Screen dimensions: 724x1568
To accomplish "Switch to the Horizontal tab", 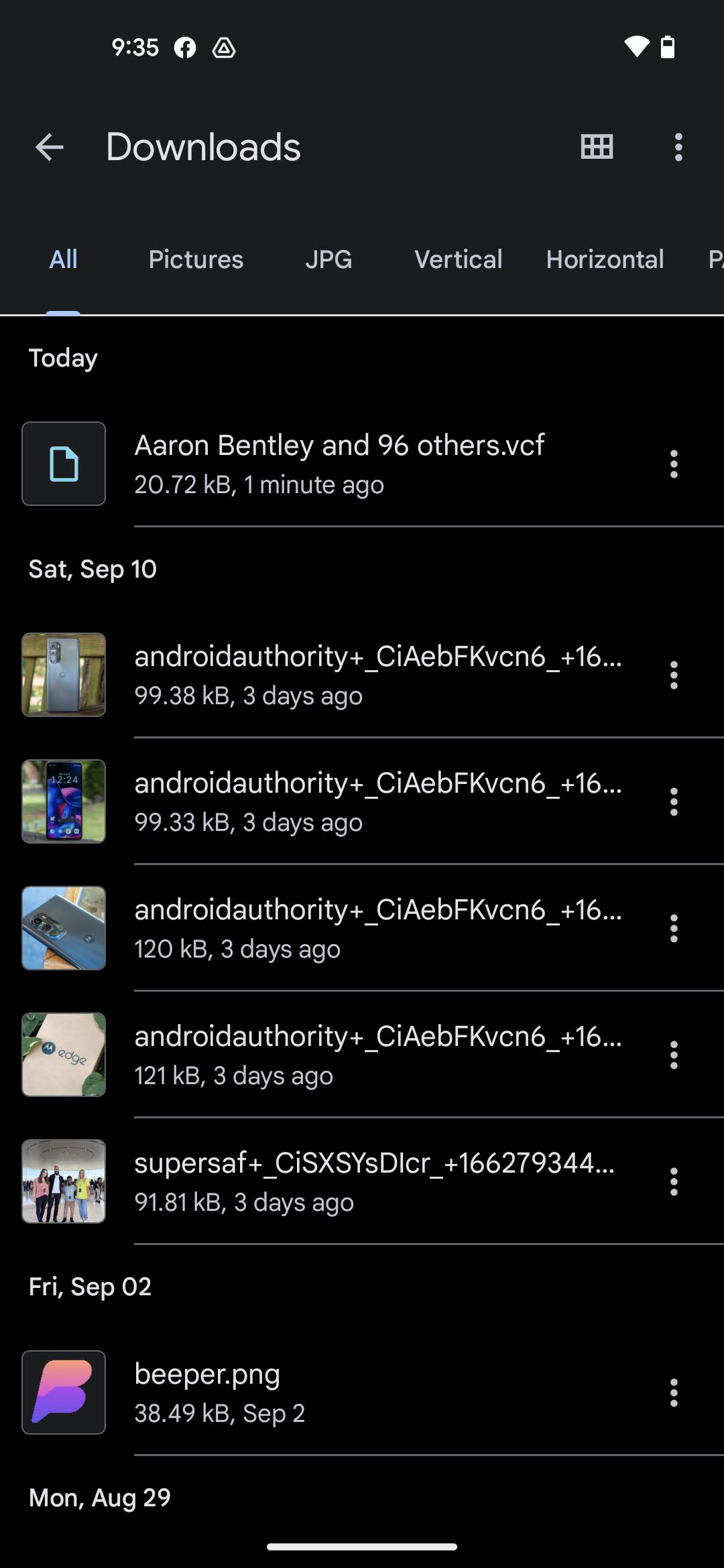I will [x=605, y=260].
